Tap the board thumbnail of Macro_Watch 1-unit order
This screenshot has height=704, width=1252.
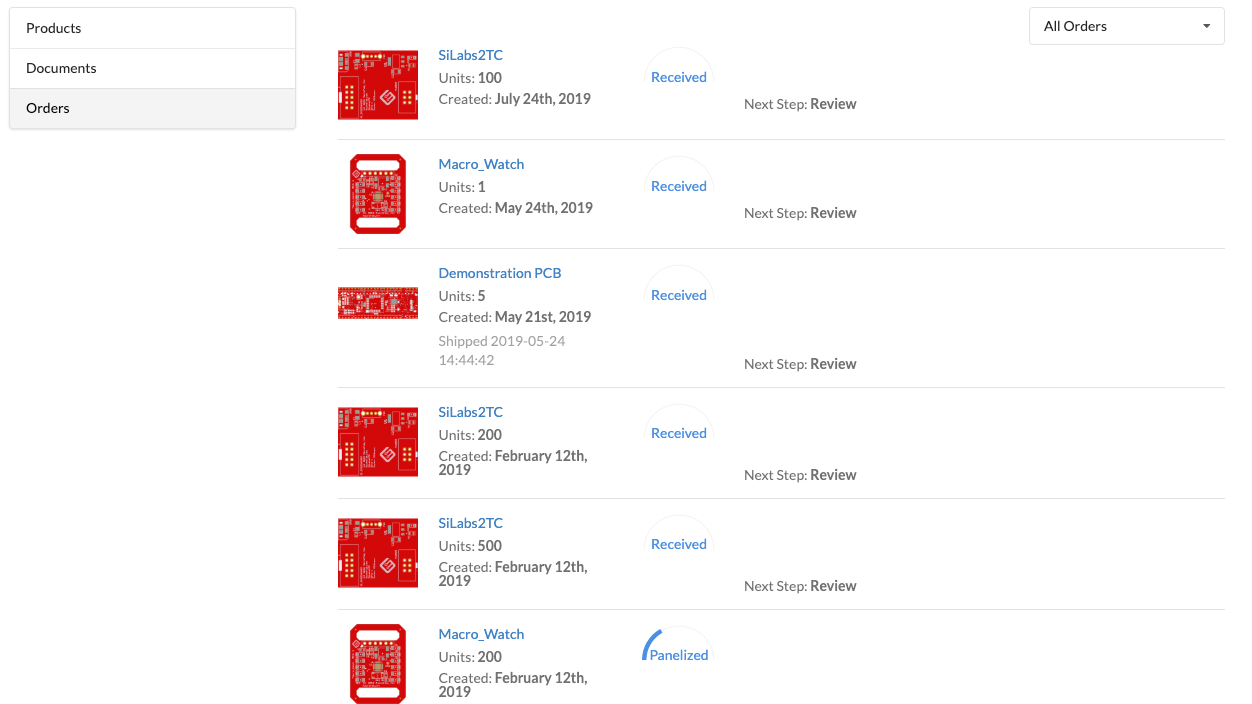pyautogui.click(x=377, y=194)
